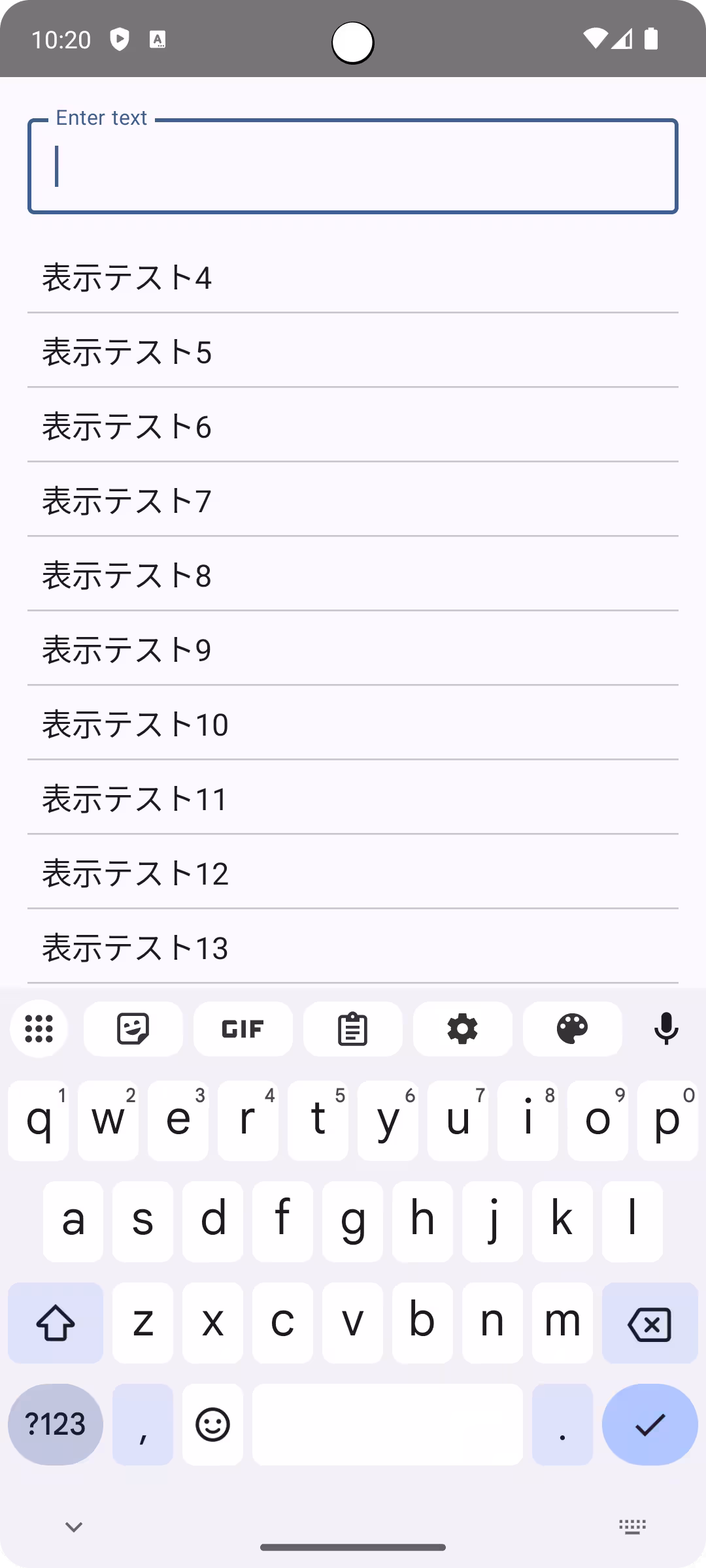This screenshot has width=706, height=1568.
Task: Open the clipboard panel in Gboard
Action: [353, 1029]
